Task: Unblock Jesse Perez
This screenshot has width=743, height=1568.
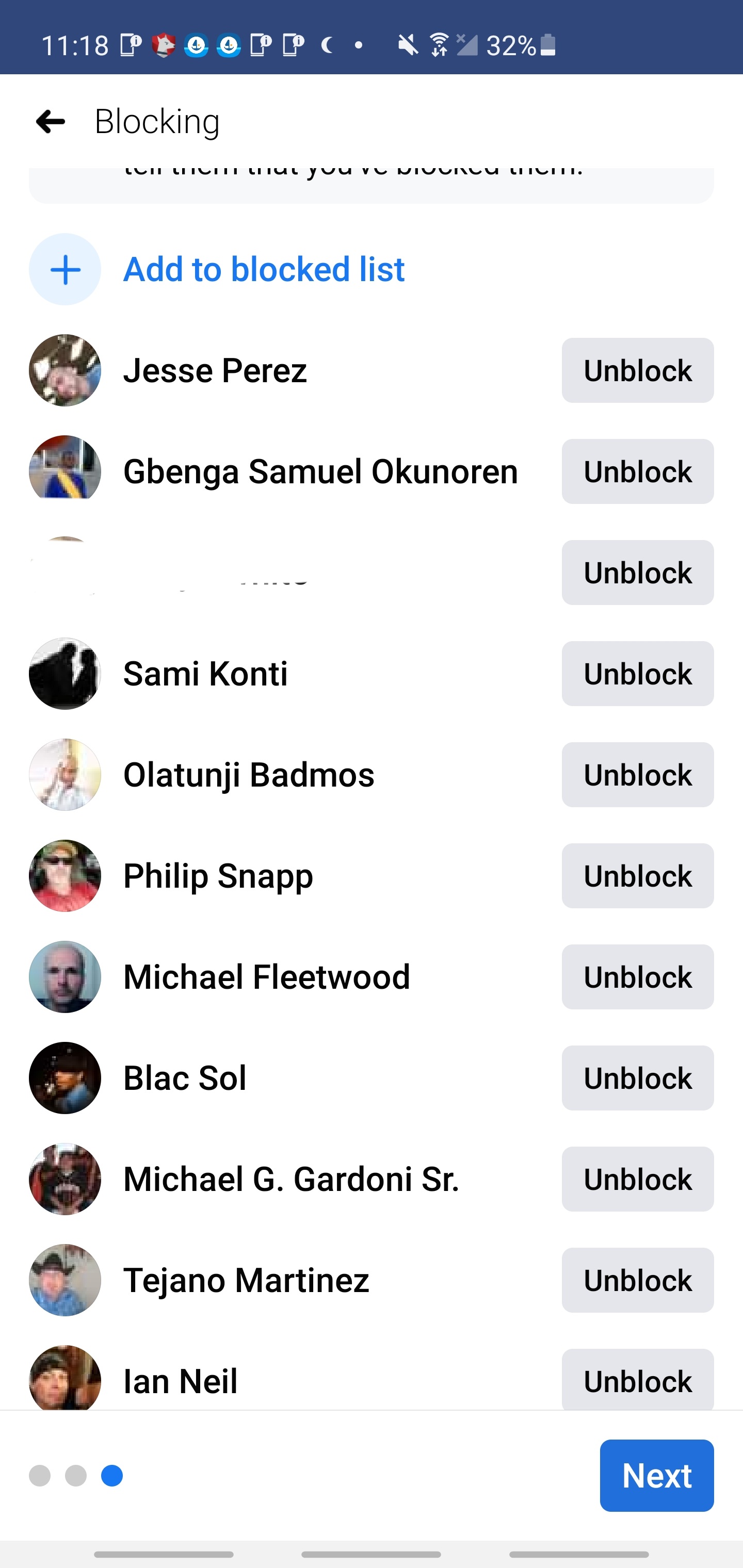Action: (637, 371)
